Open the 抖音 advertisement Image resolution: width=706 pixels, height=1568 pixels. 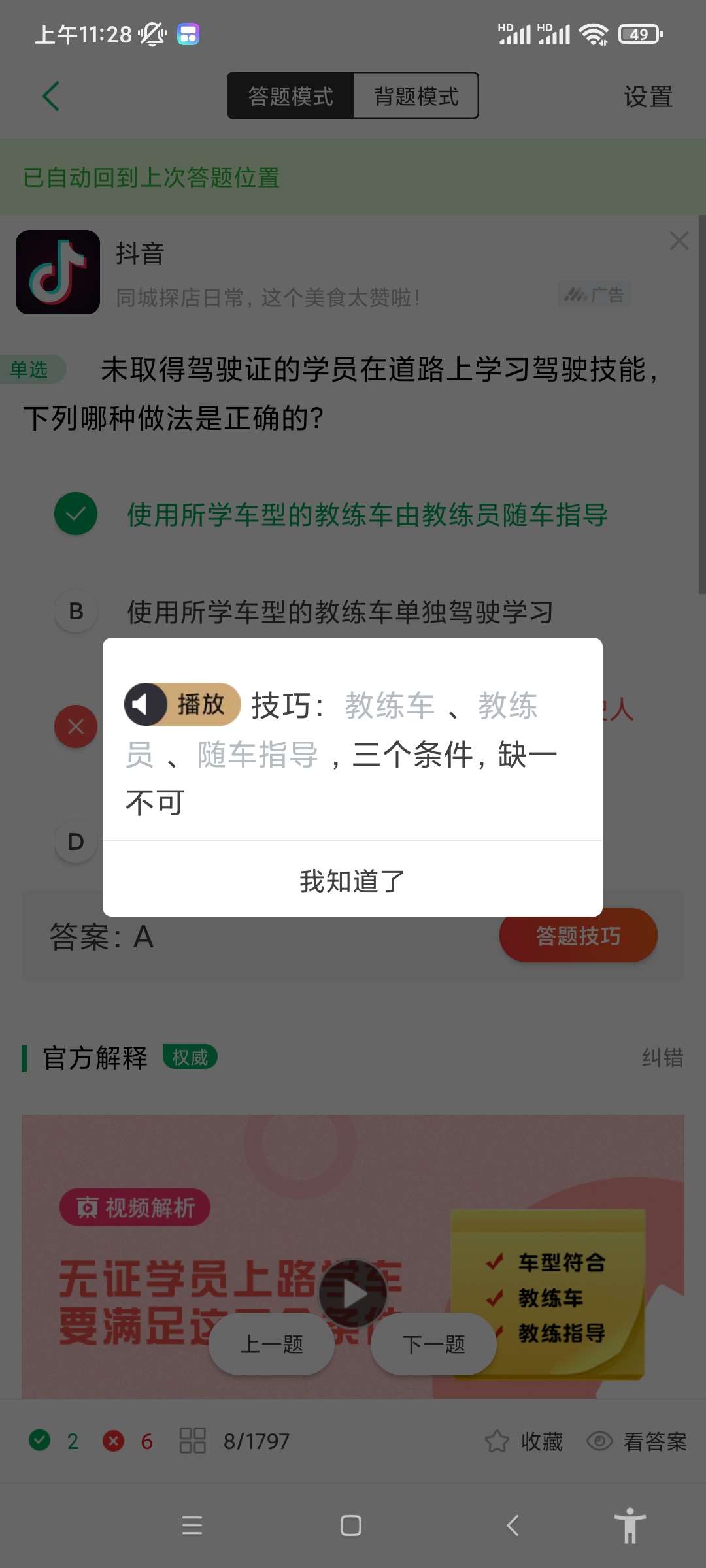268,274
